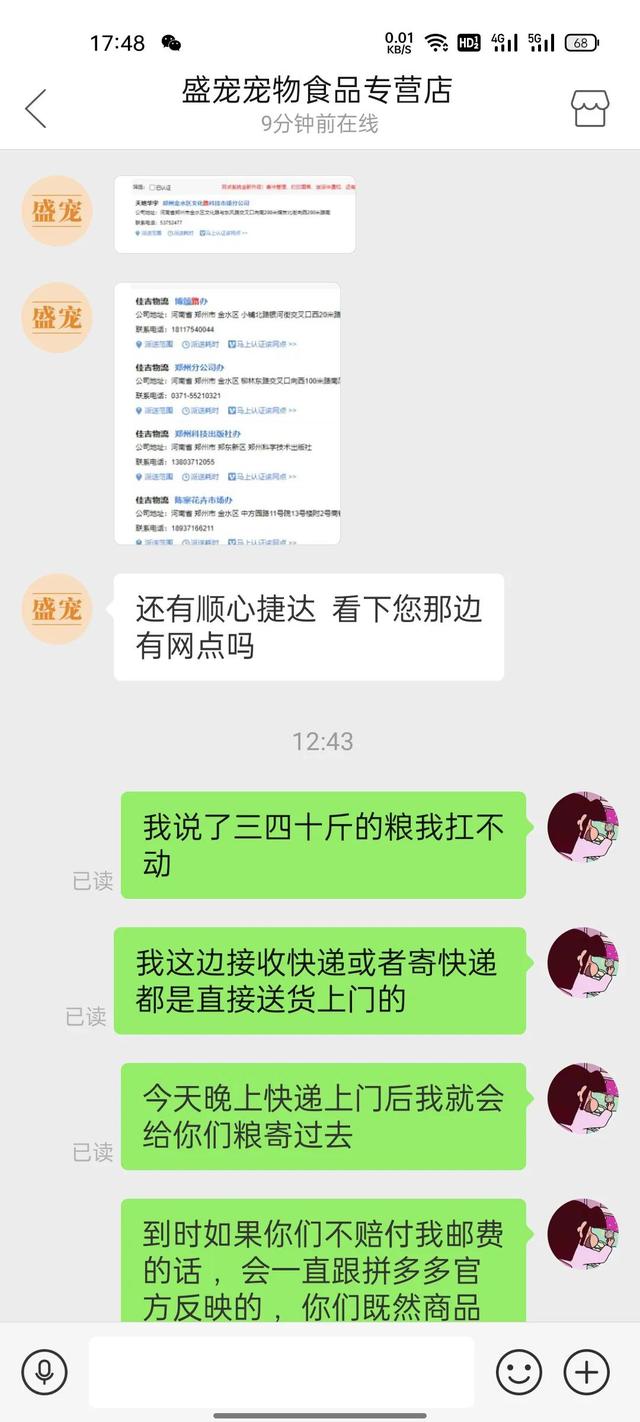Viewport: 640px width, 1422px height.
Task: View the 佳吉物流 outlets screenshot image
Action: click(227, 413)
